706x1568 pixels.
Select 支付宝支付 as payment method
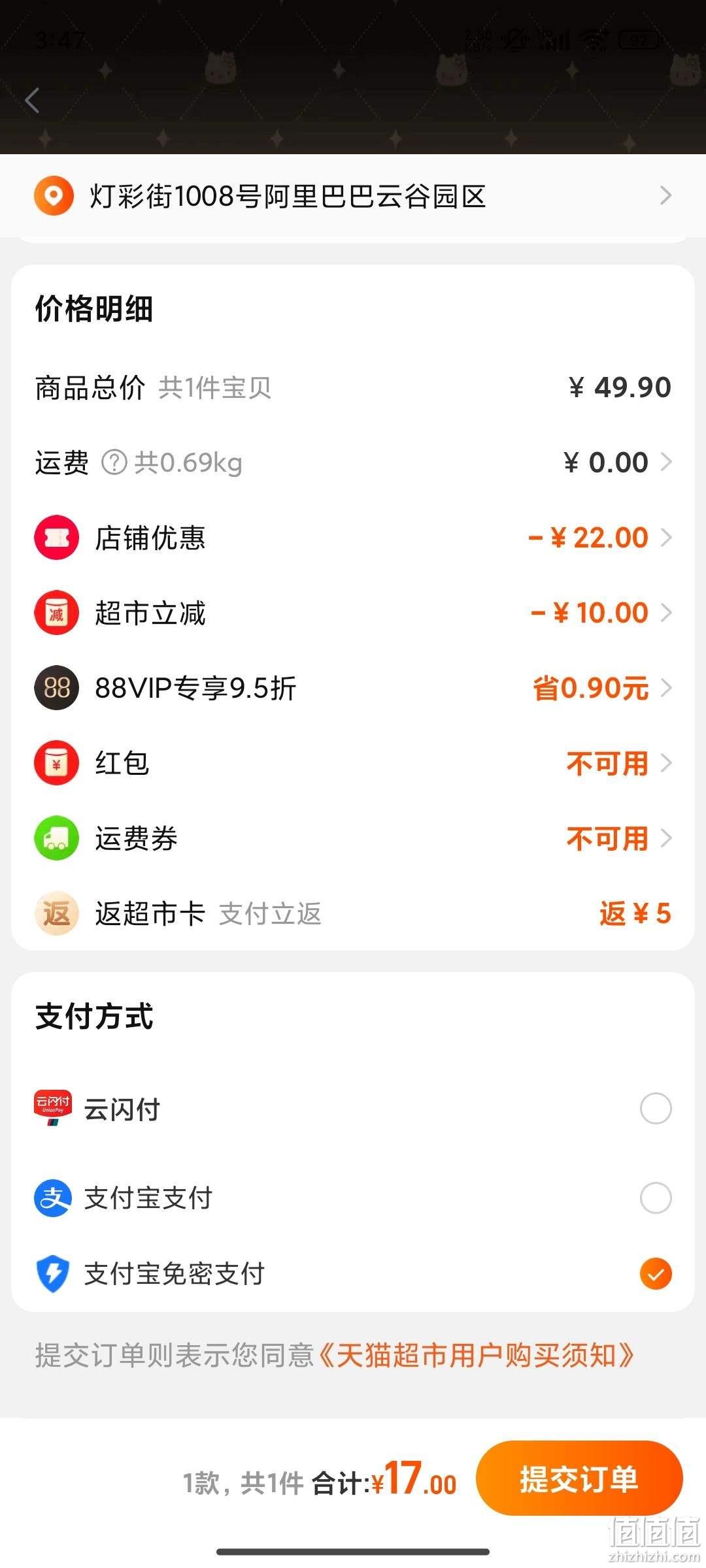point(353,1198)
